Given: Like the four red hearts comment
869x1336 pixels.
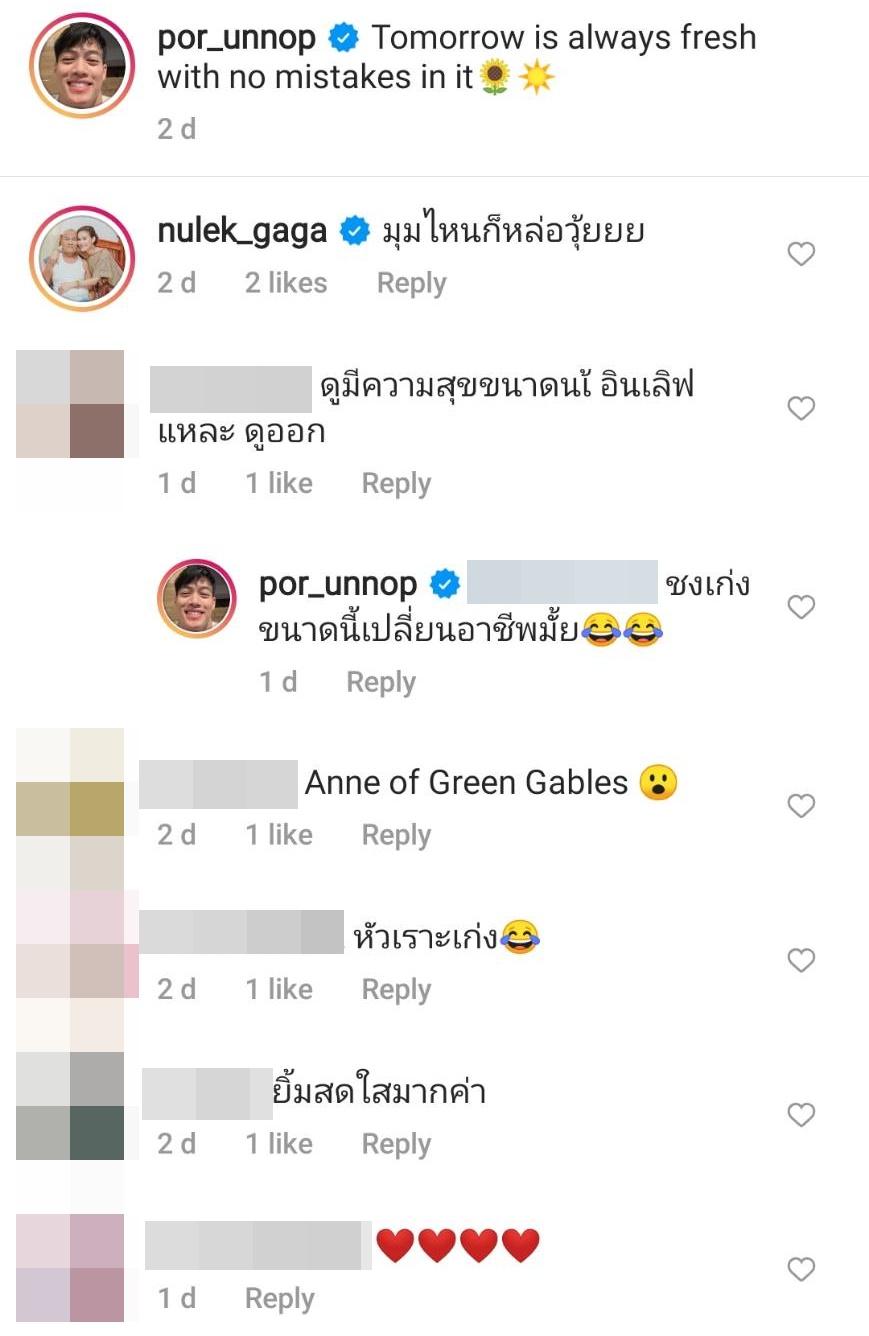Looking at the screenshot, I should pos(801,1269).
